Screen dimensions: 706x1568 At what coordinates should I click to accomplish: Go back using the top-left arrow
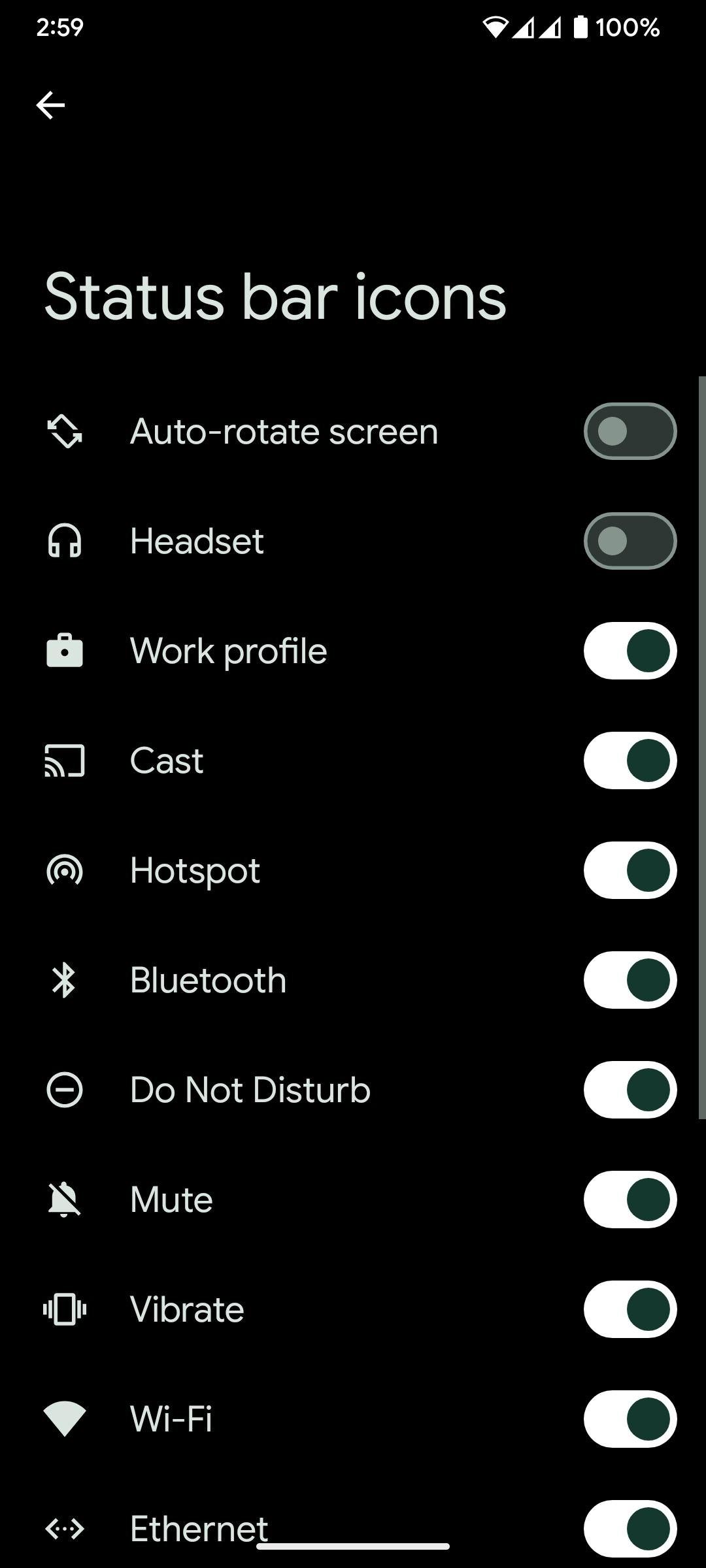click(x=50, y=105)
